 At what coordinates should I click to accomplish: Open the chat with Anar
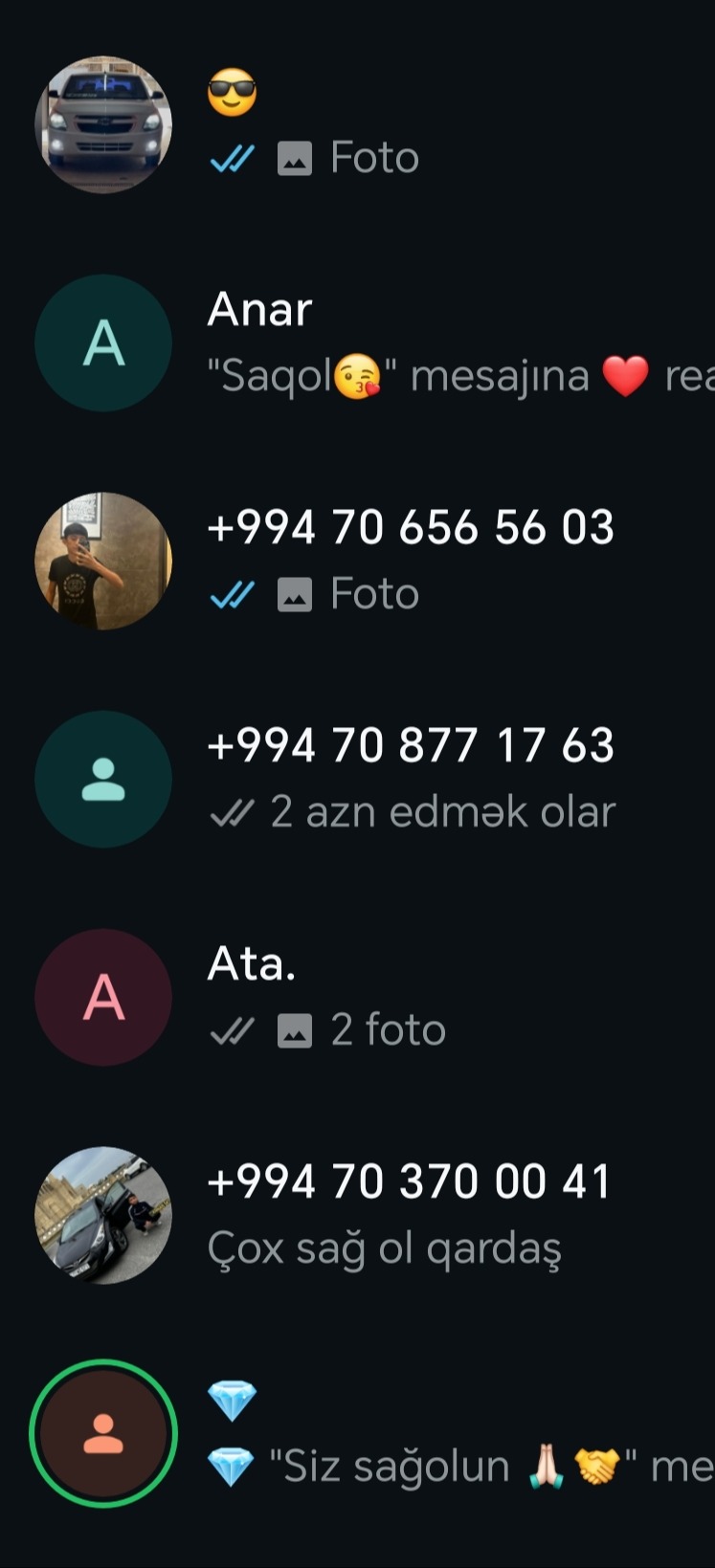click(431, 342)
